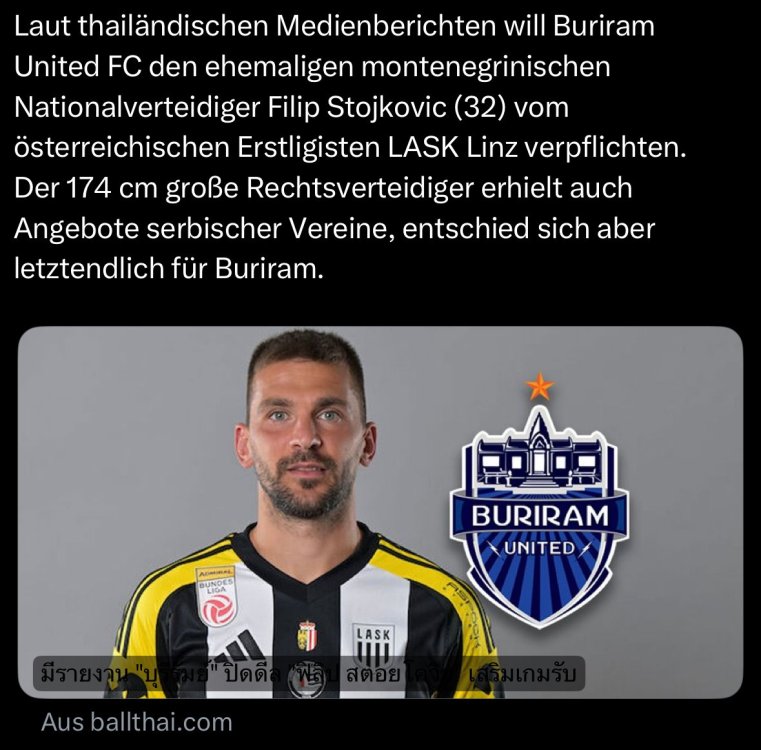
Task: Open the ballthai.com article preview card
Action: [380, 511]
